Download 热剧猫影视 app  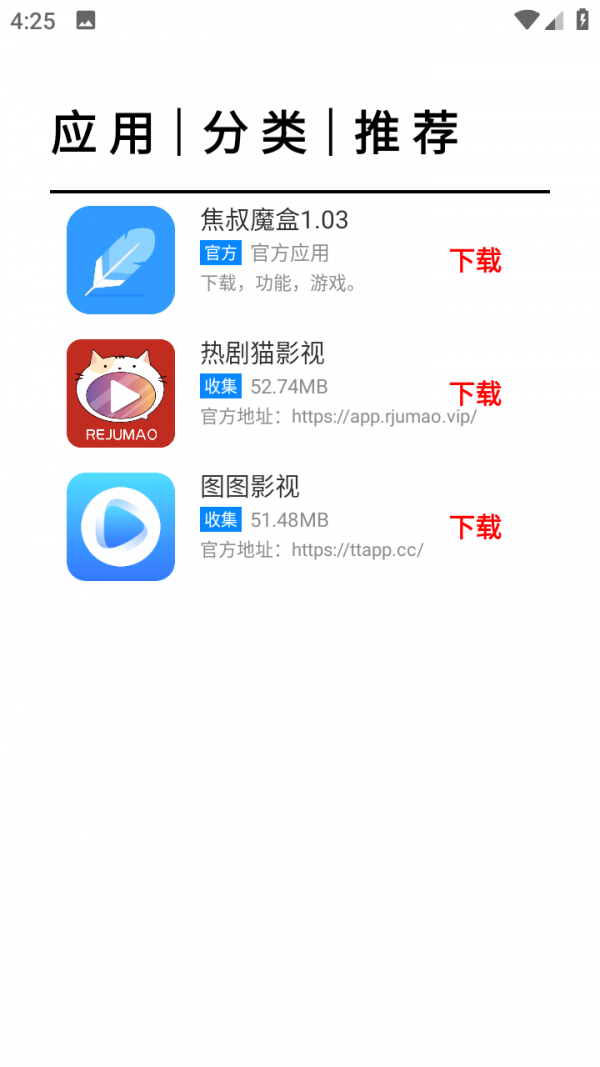tap(475, 394)
